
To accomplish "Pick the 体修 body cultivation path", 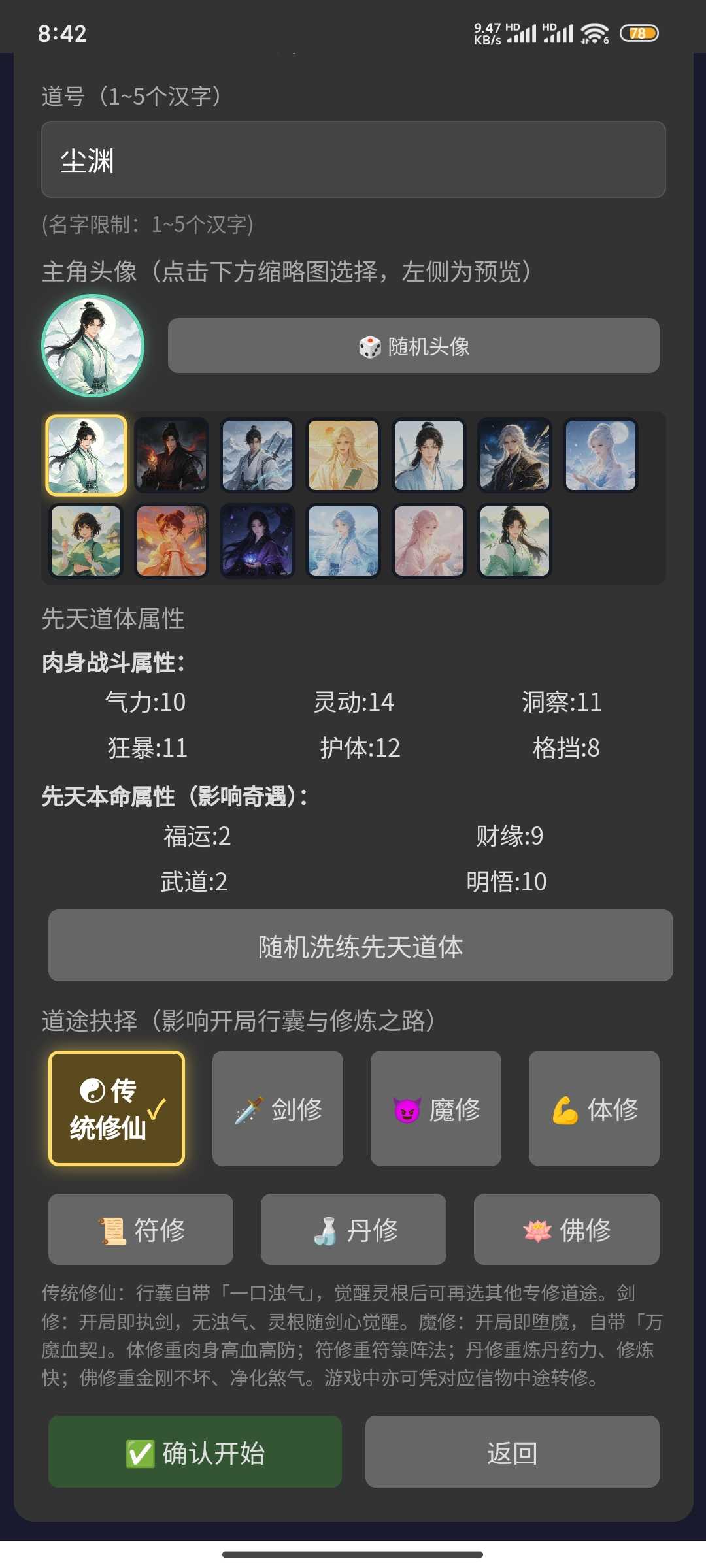I will [594, 1108].
